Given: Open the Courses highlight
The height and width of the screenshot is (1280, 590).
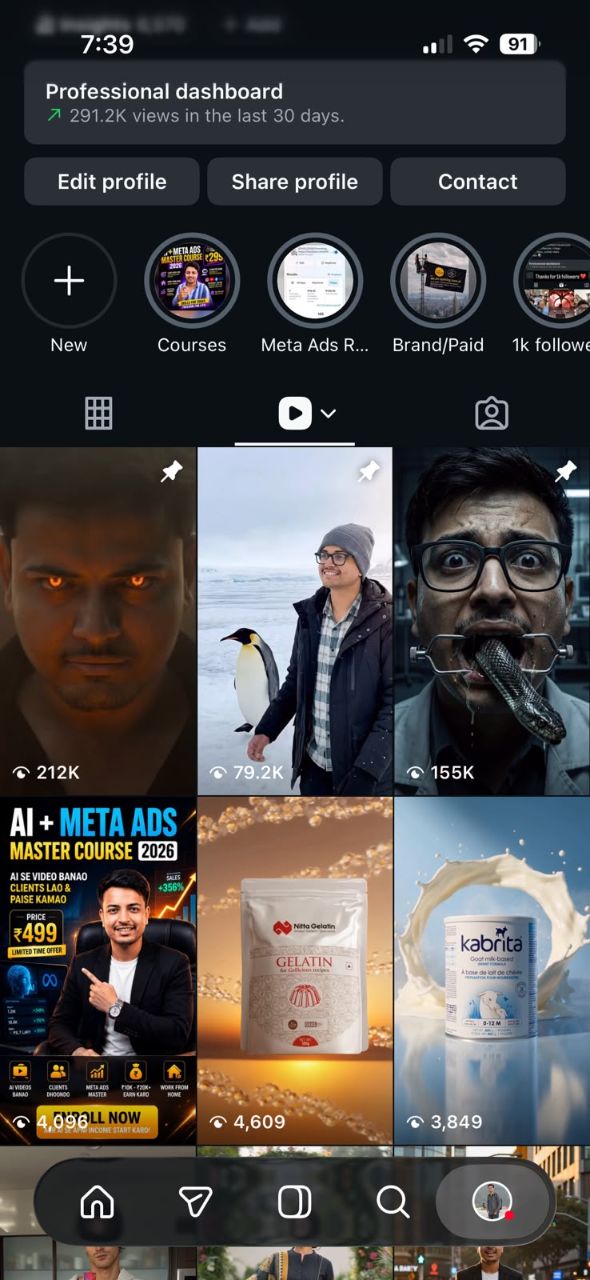Looking at the screenshot, I should [x=192, y=281].
